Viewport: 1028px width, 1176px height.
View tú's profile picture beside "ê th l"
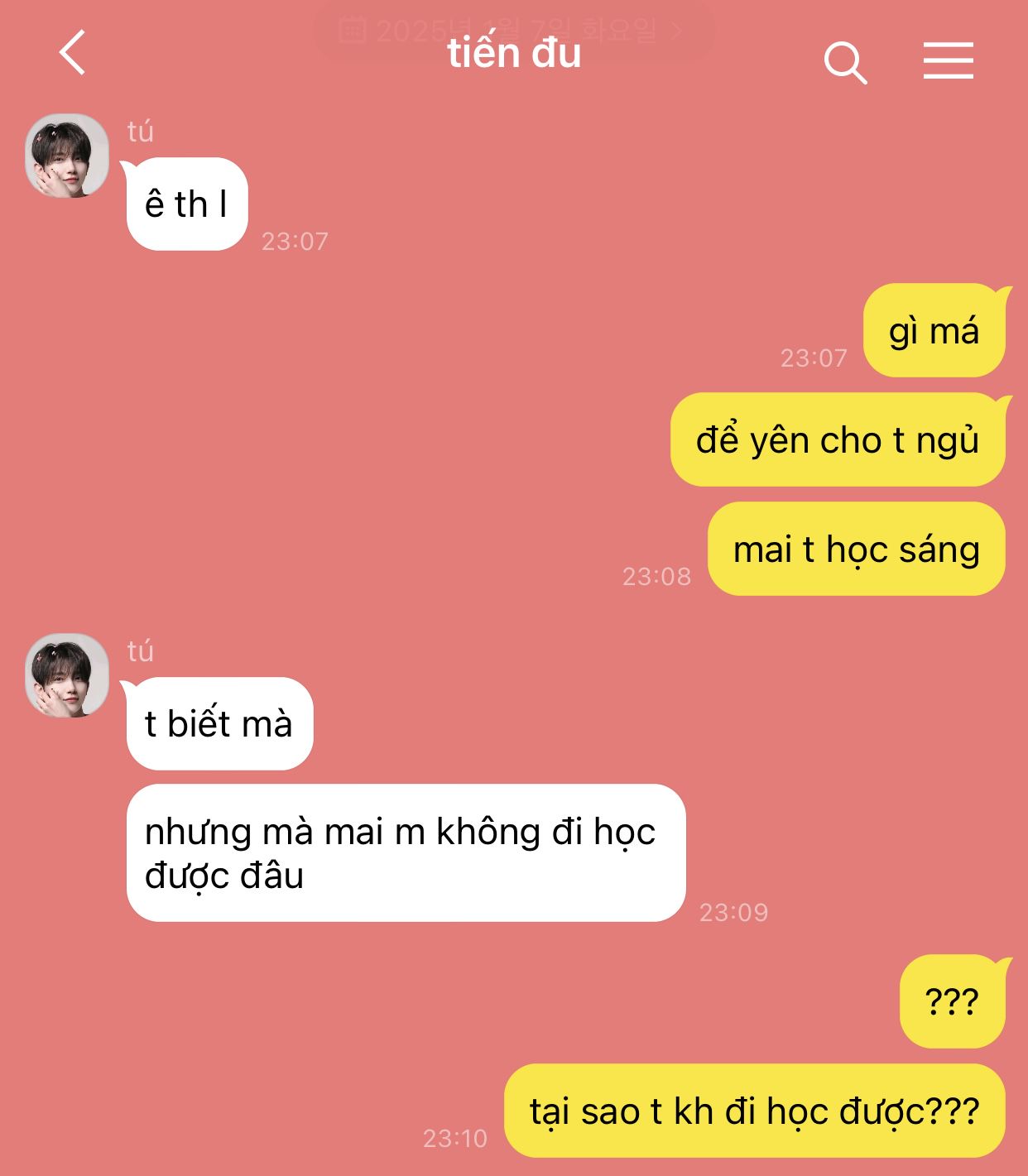(x=67, y=156)
